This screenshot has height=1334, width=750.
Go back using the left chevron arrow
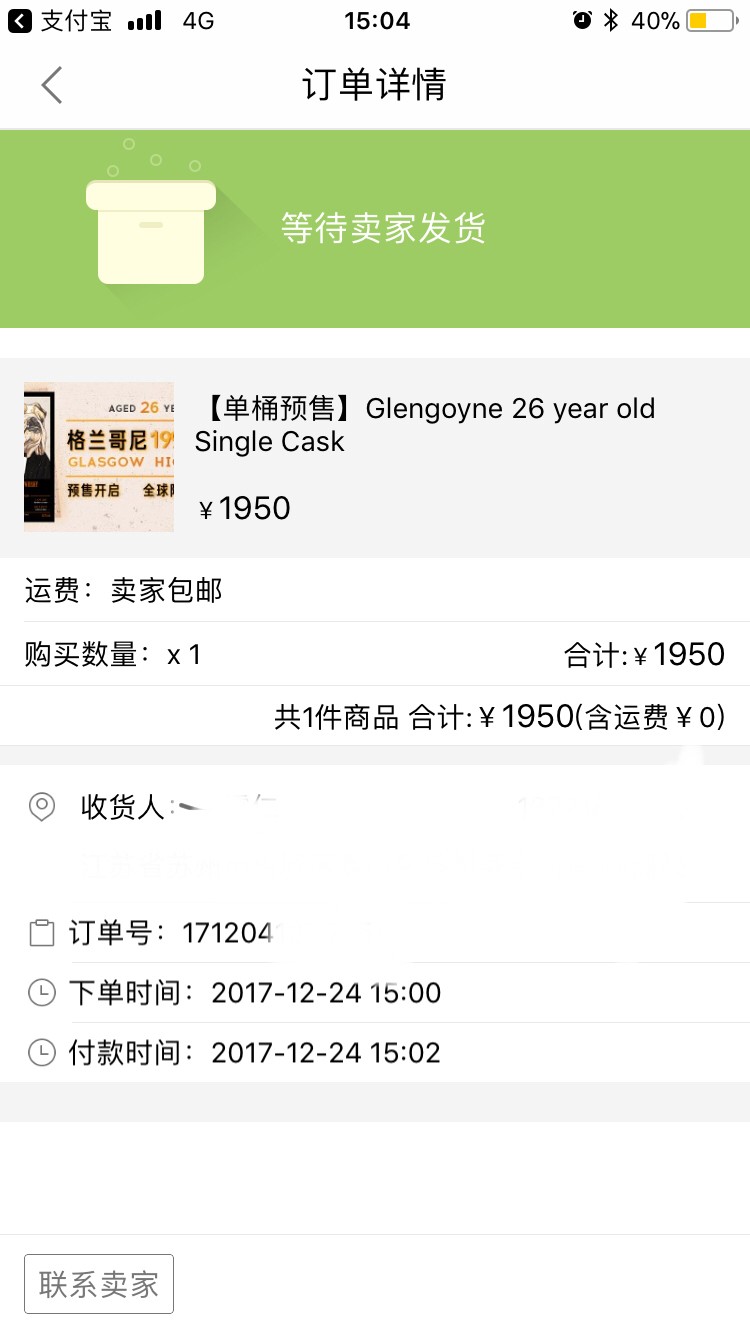[51, 85]
